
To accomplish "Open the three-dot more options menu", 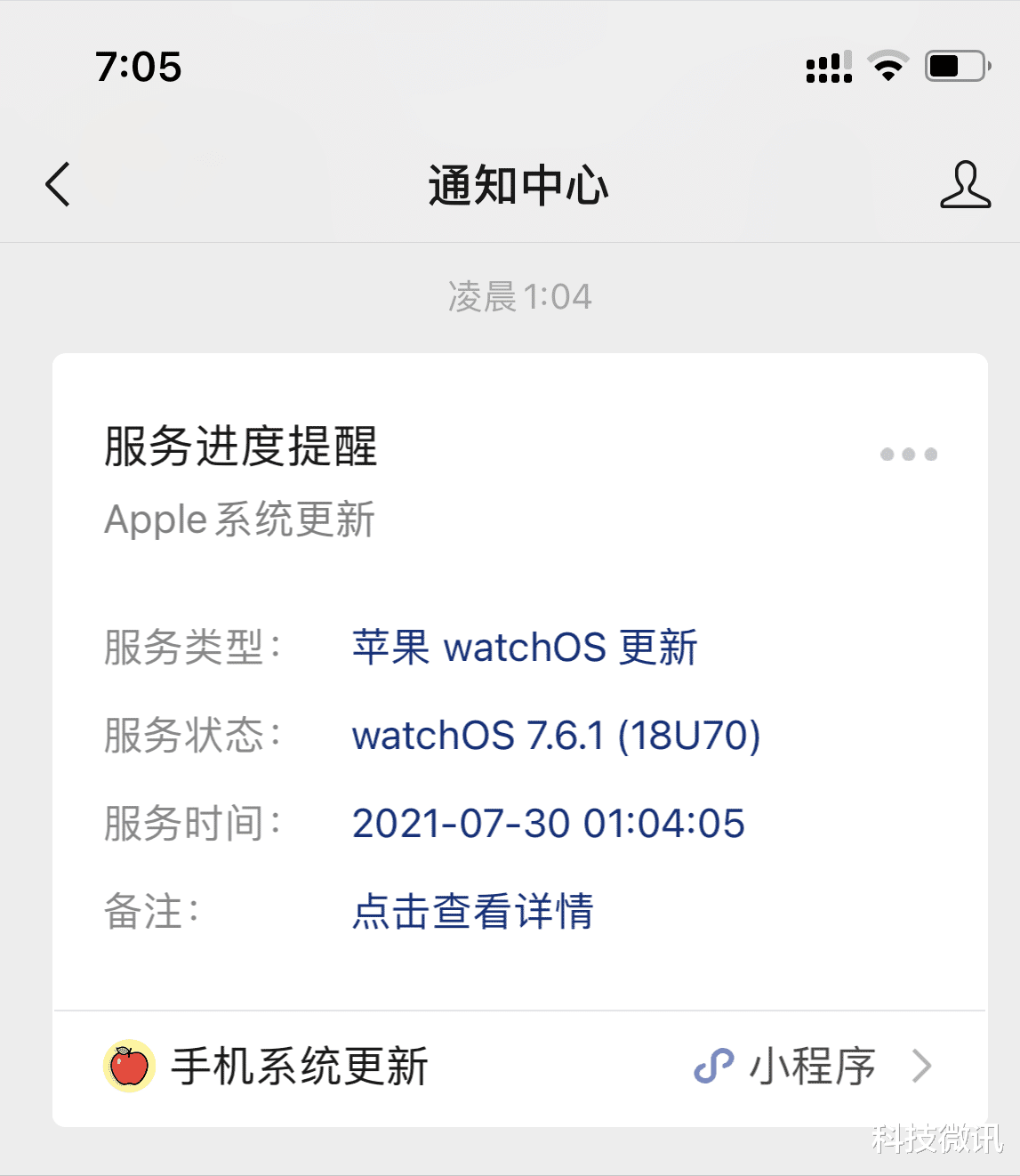I will pos(908,455).
